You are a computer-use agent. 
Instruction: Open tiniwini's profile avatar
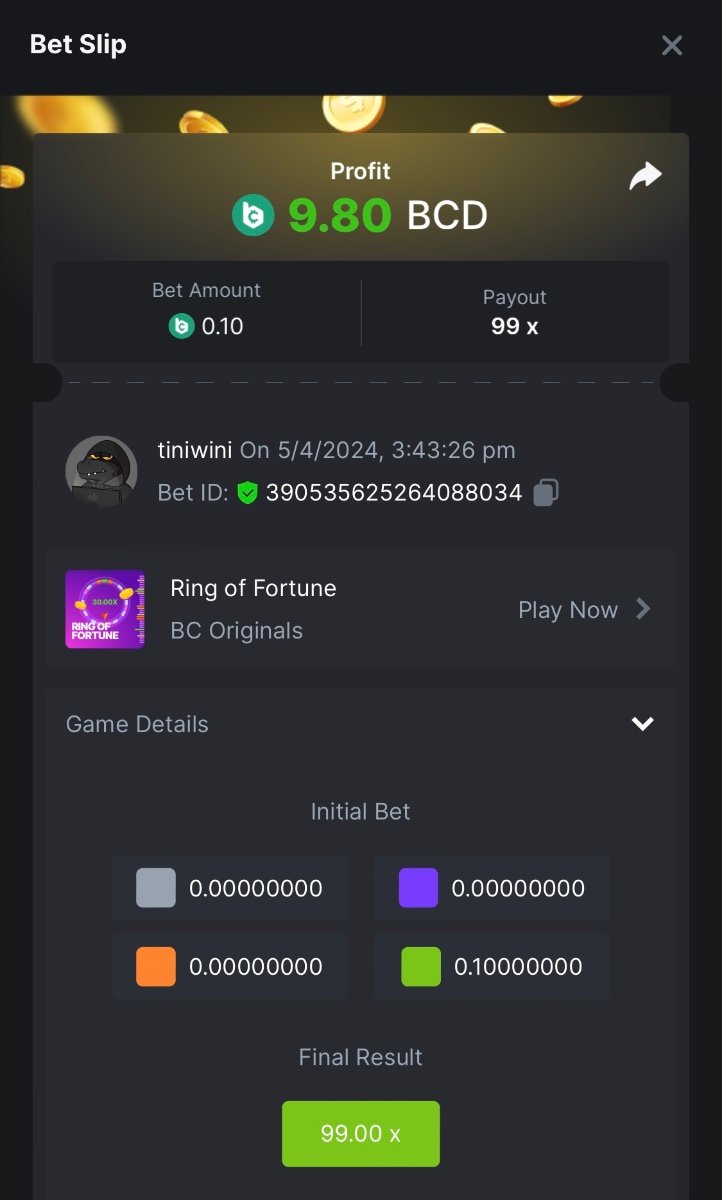[x=101, y=471]
